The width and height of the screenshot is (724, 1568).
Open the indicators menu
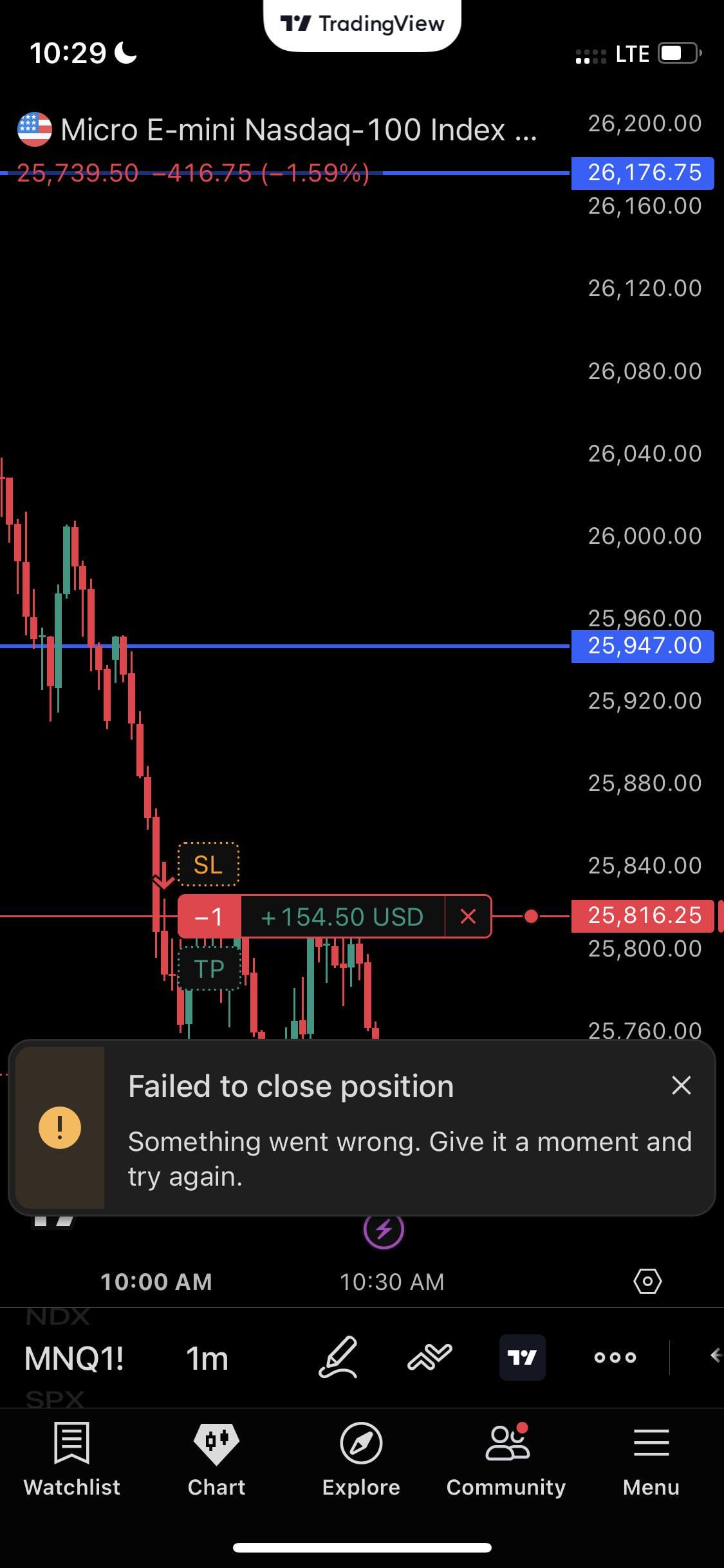click(430, 1357)
